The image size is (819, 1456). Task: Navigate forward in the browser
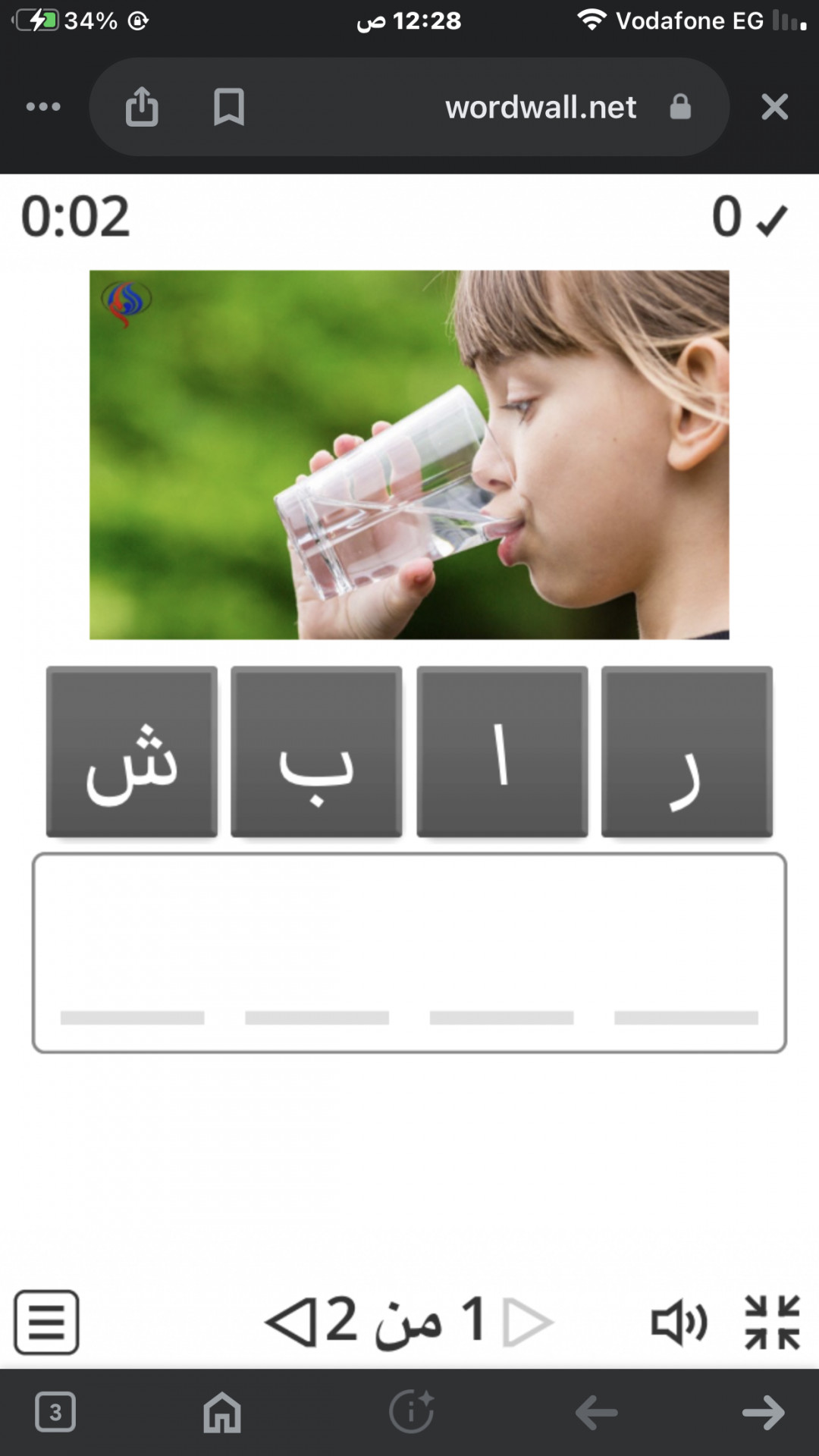coord(763,1413)
